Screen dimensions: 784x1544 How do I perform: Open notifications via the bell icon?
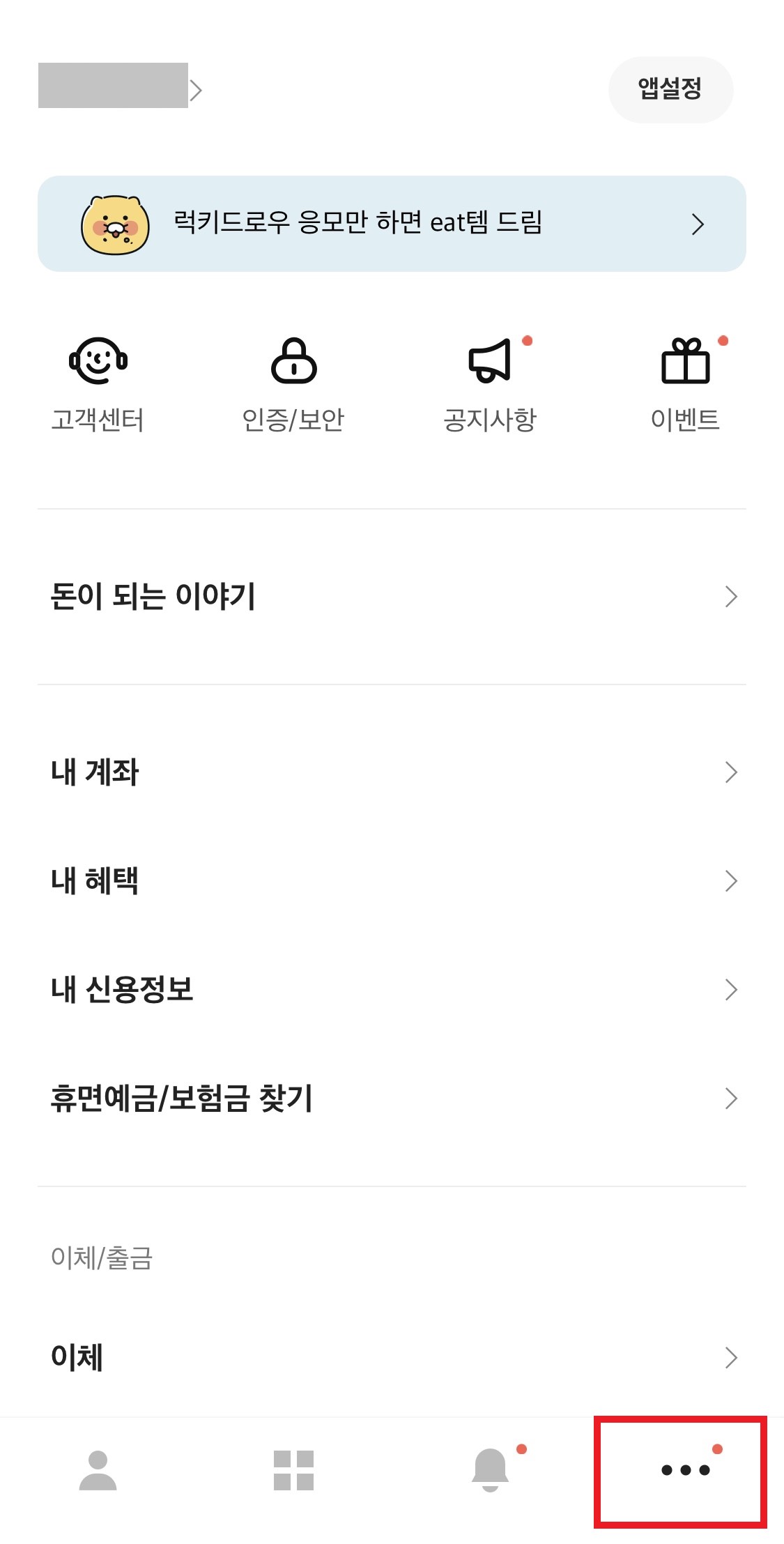(490, 1471)
